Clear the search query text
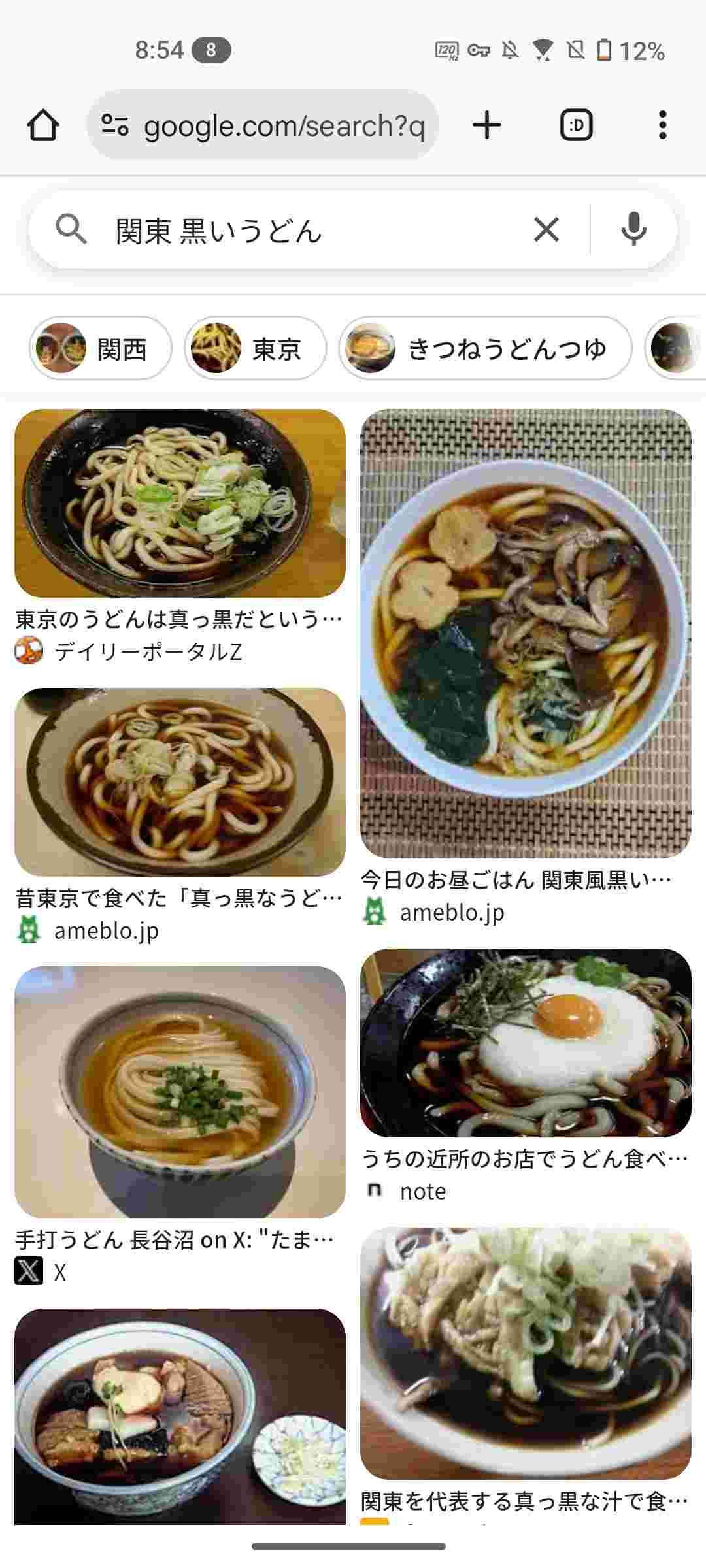Screen dimensions: 706x1568 (x=546, y=230)
